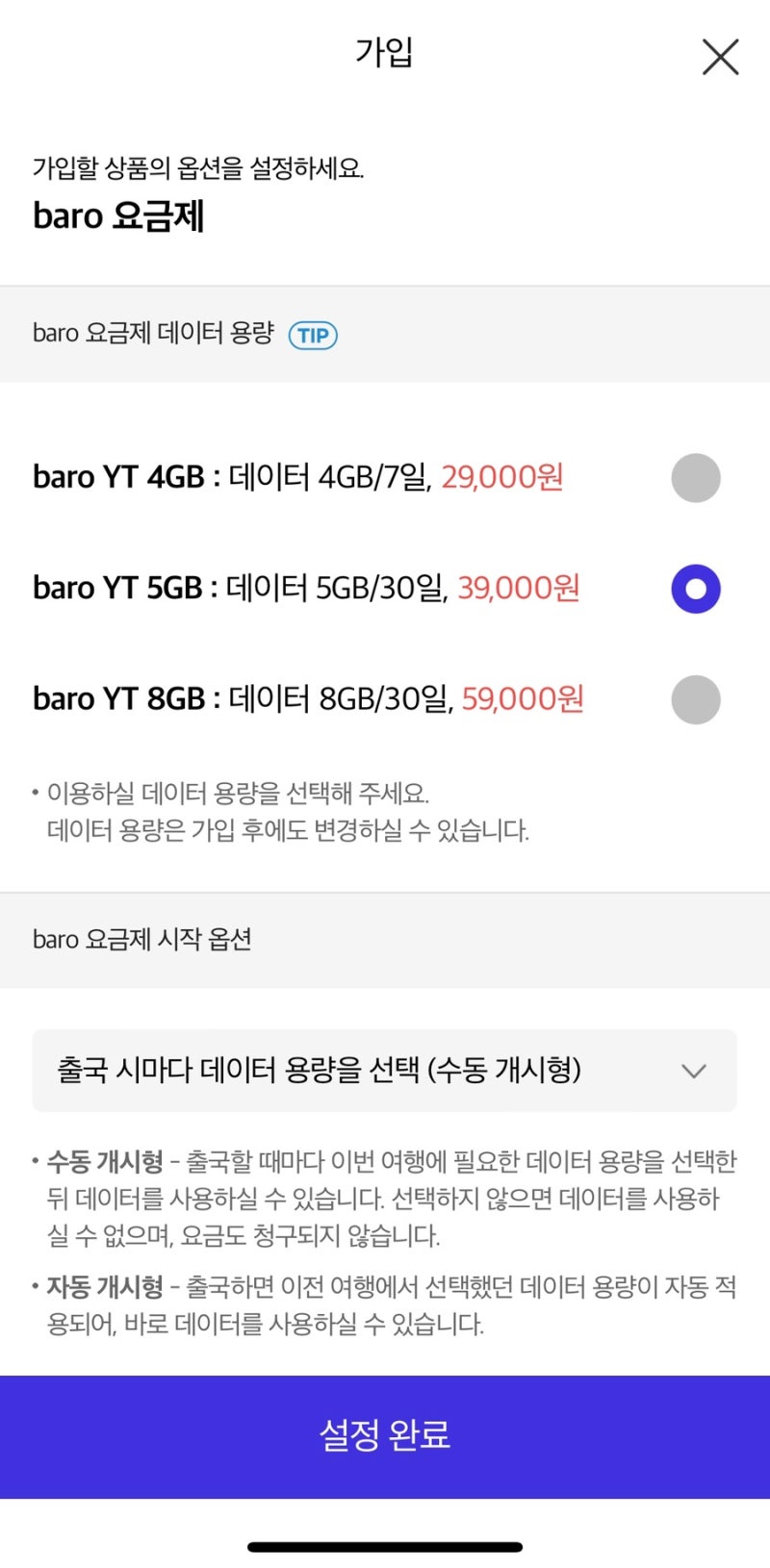Tap the 가입 page title
Viewport: 770px width, 1568px height.
(x=384, y=55)
